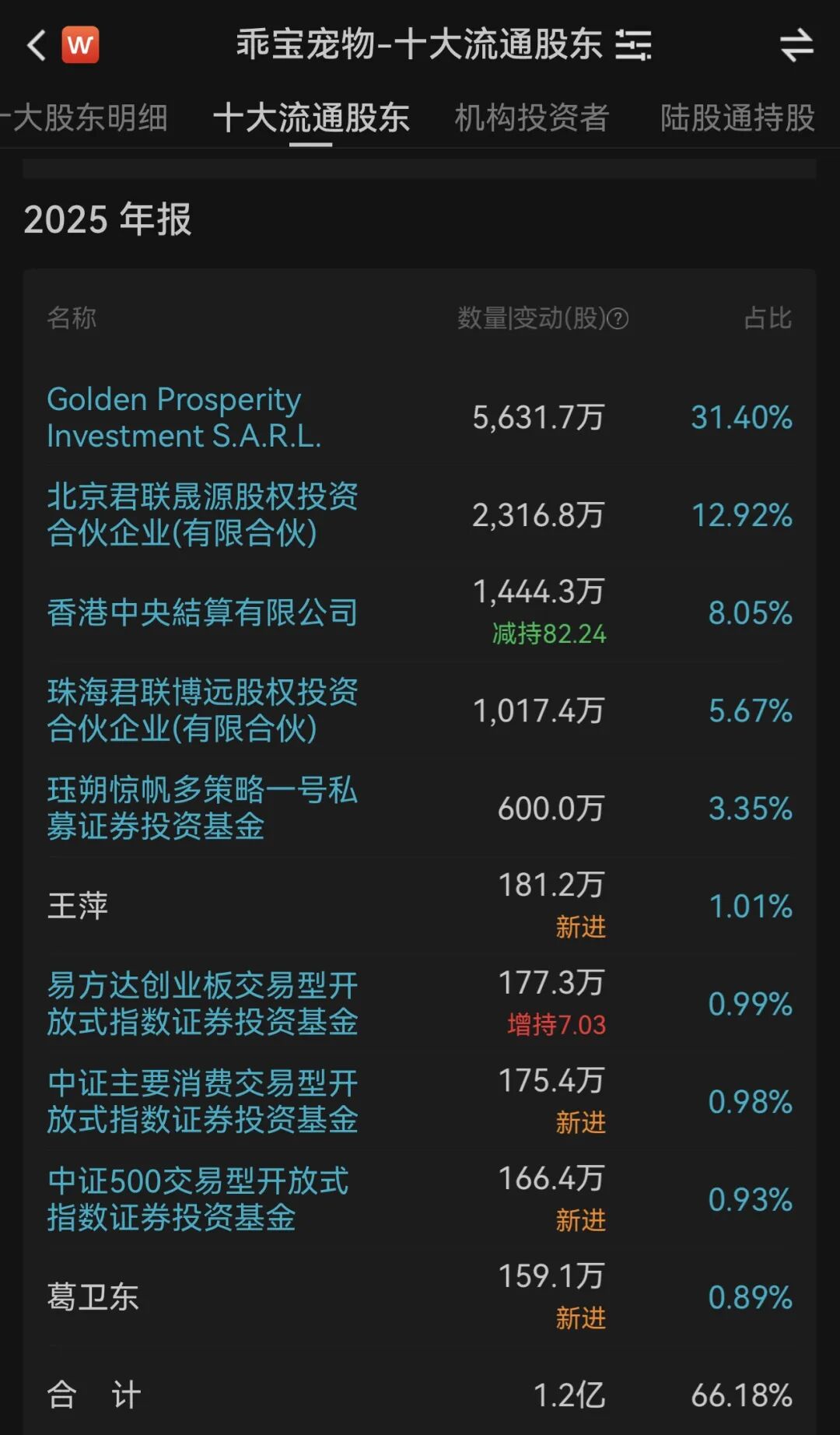Tap the orange W app icon

pos(80,45)
